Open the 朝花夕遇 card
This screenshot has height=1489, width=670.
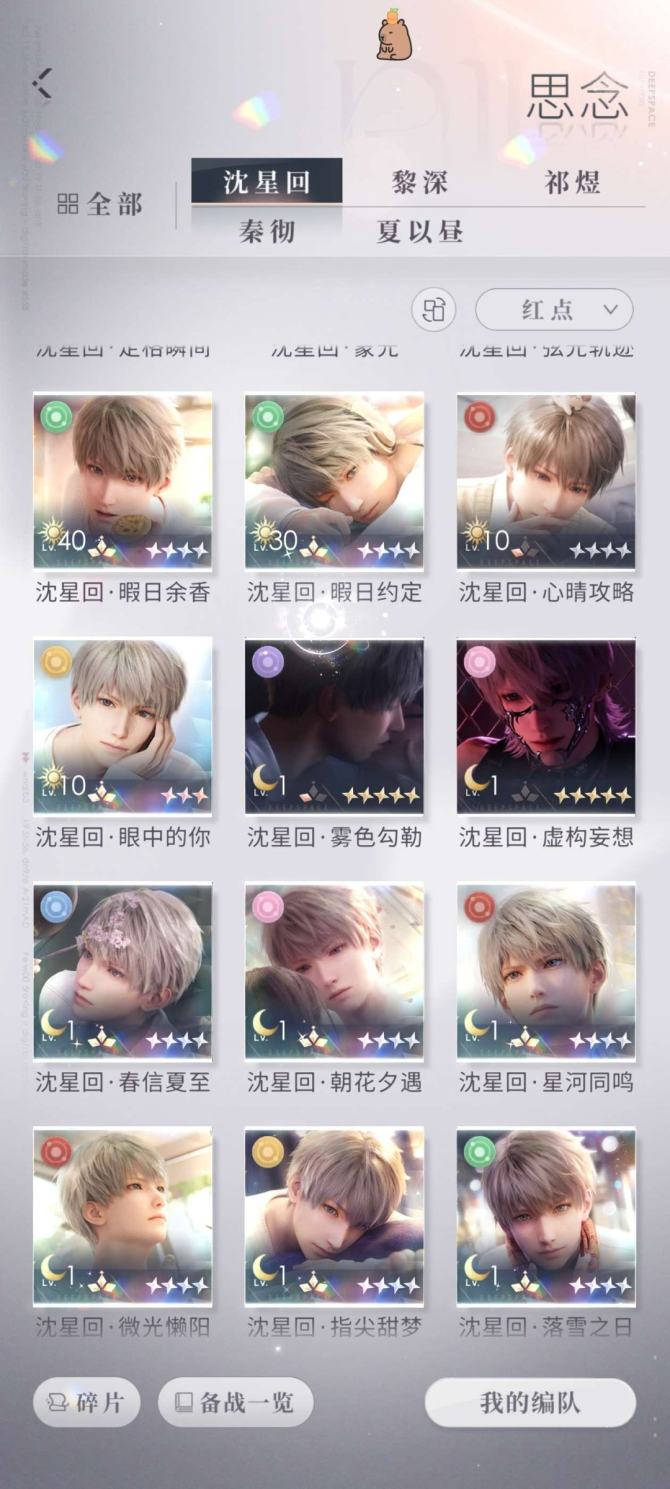click(334, 970)
